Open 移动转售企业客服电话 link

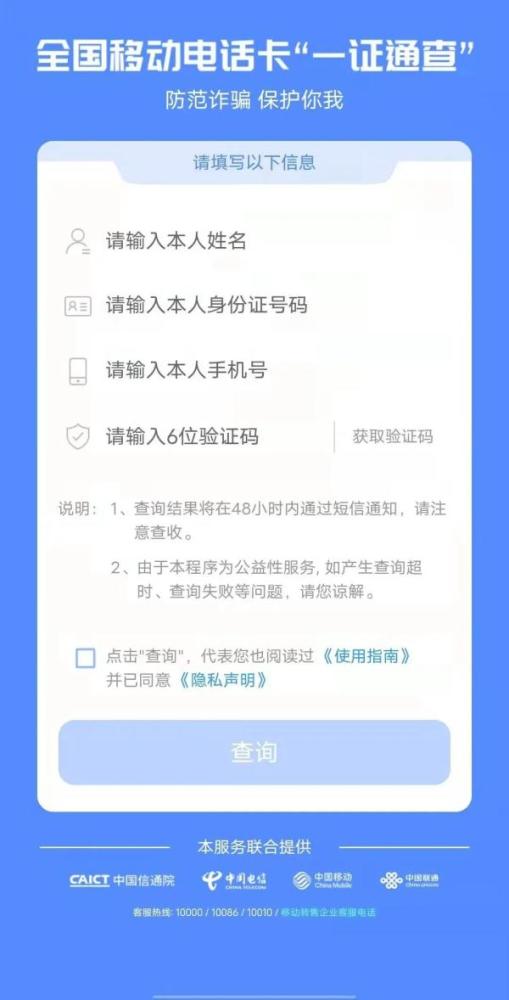[328, 913]
